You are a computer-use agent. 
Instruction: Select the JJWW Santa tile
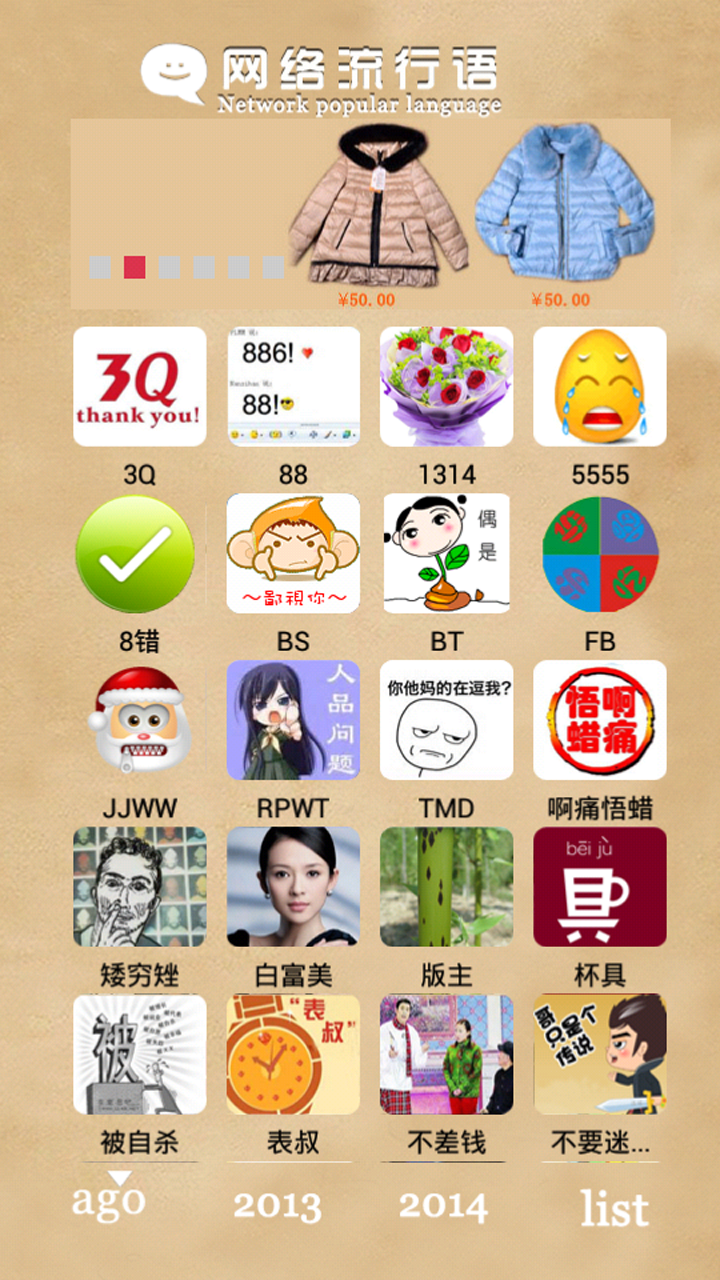(x=140, y=720)
